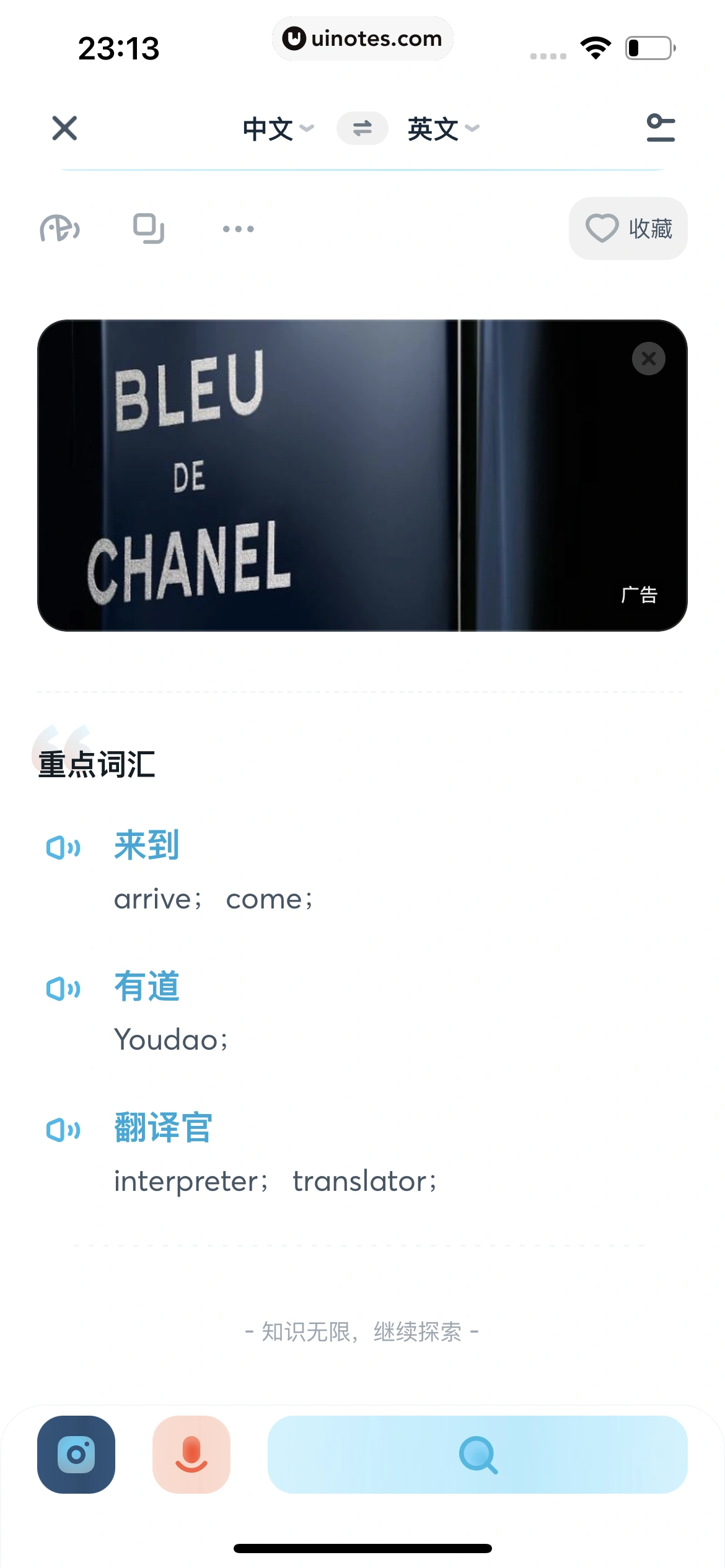Open the more options menu

point(238,229)
